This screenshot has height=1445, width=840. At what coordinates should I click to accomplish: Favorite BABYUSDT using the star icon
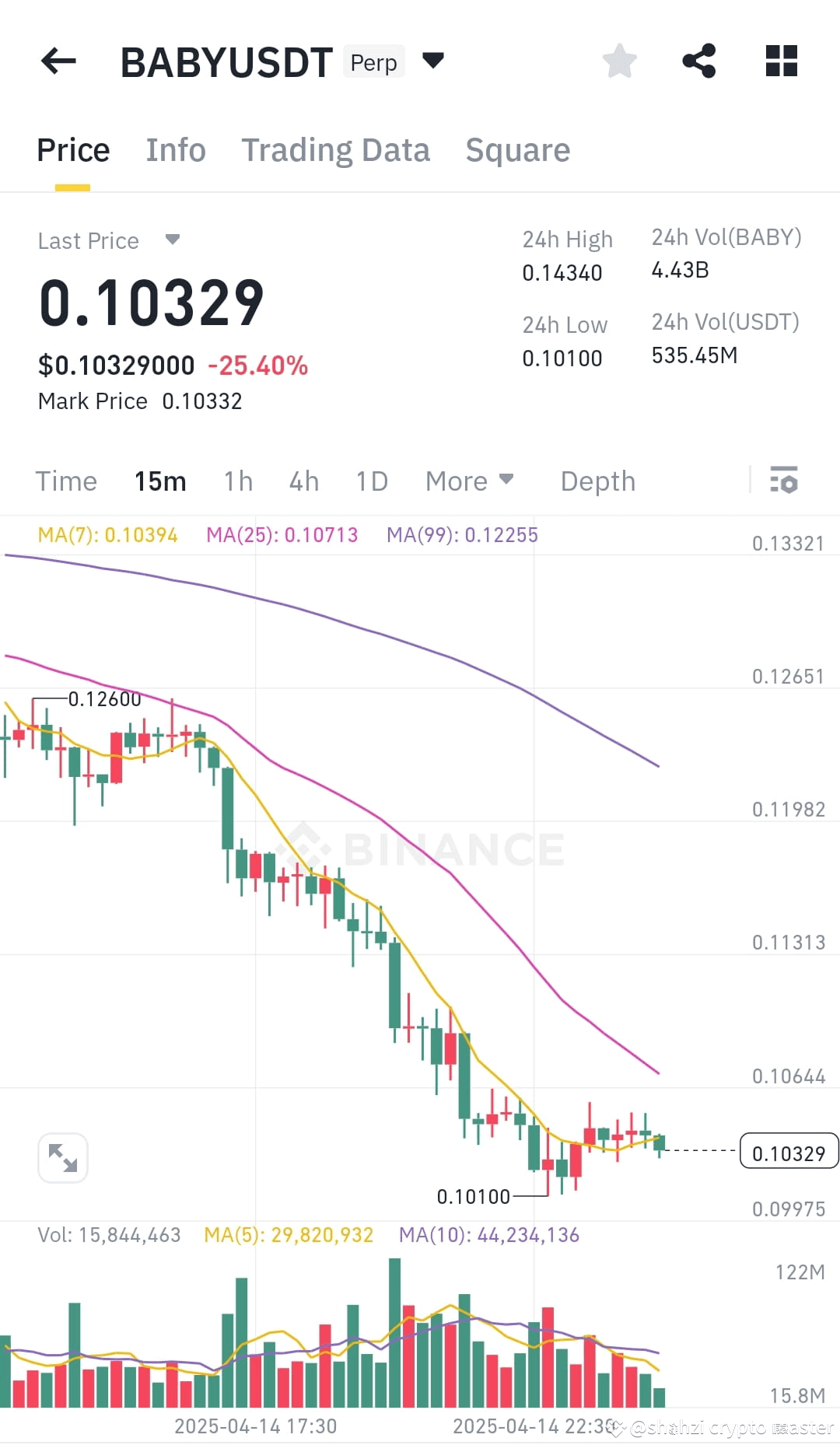[619, 61]
